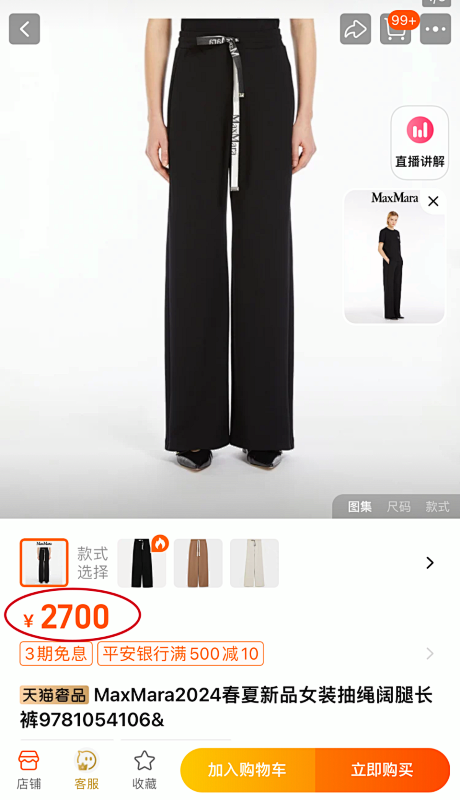Open the shopping cart icon
Viewport: 460px width, 800px height.
point(396,29)
